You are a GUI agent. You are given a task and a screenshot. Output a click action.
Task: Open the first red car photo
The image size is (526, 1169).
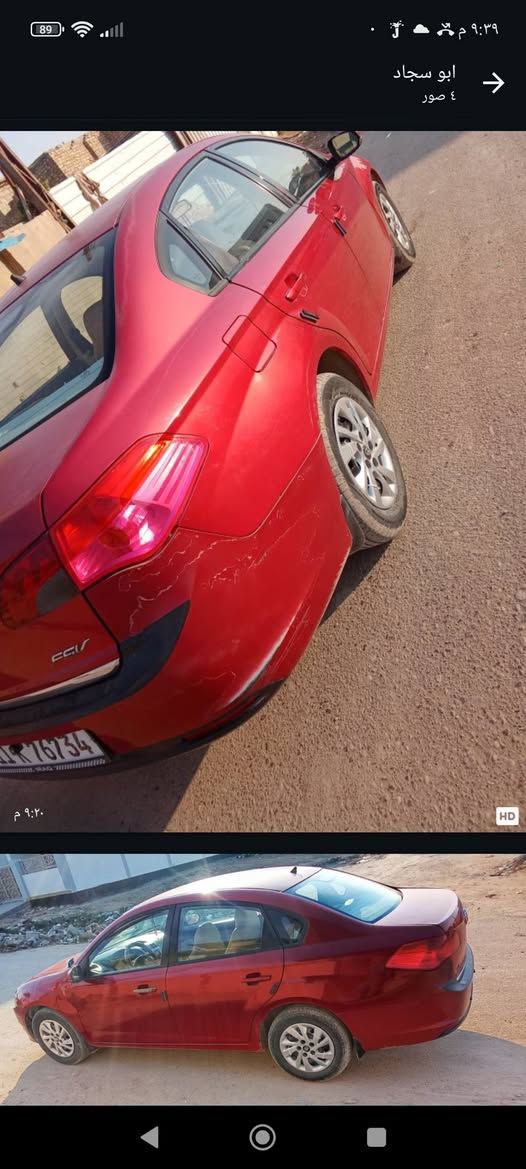pyautogui.click(x=263, y=481)
